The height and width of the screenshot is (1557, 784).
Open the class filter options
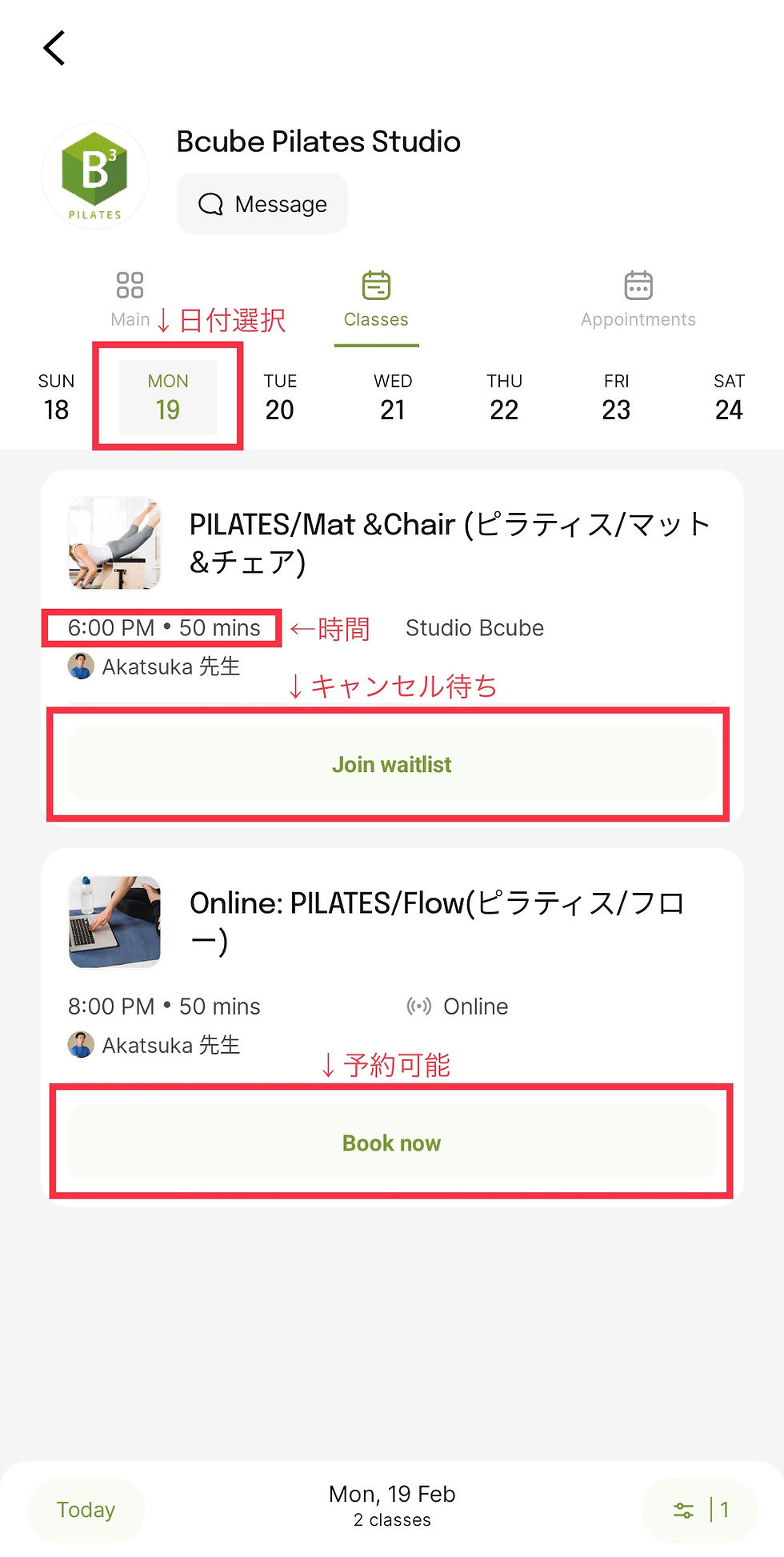700,1510
